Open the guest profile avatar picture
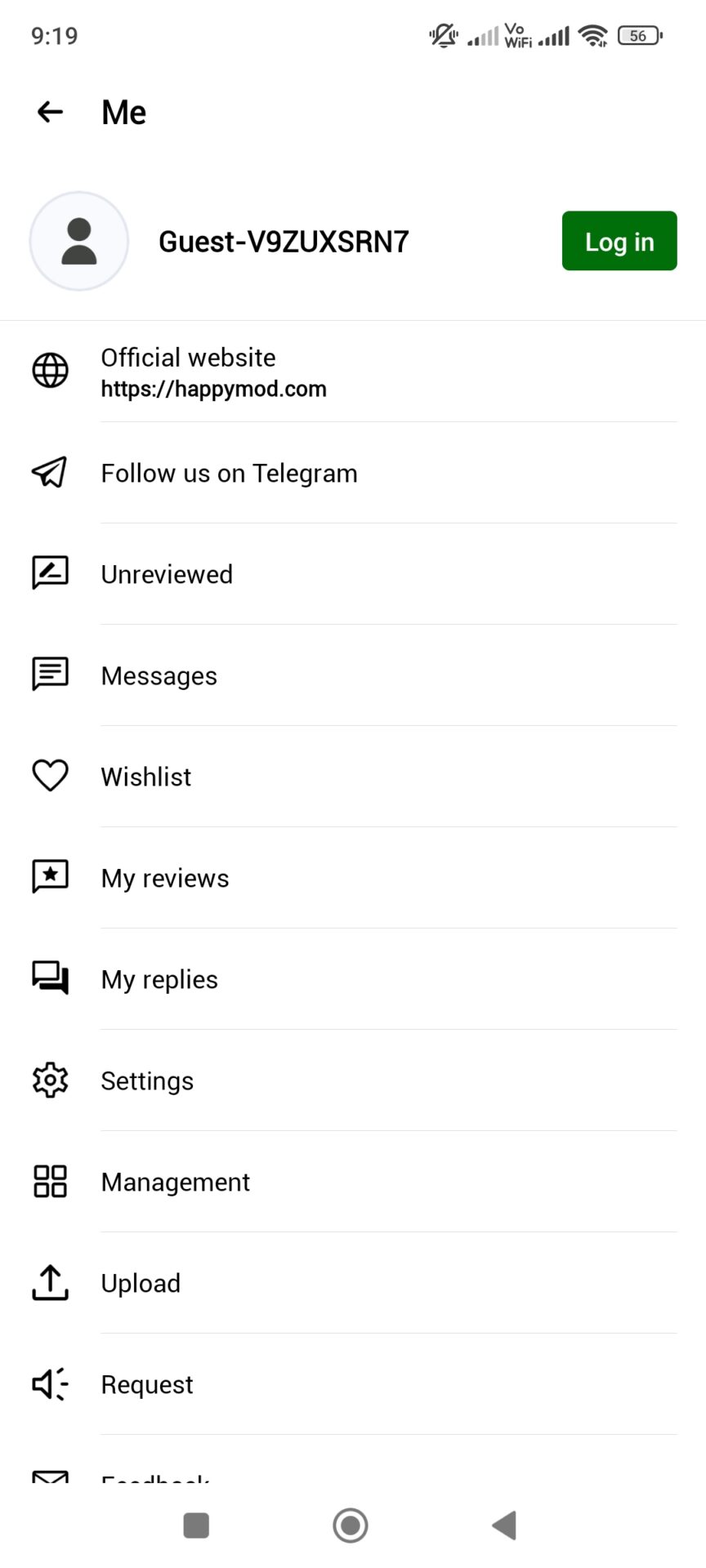The width and height of the screenshot is (706, 1568). 78,240
